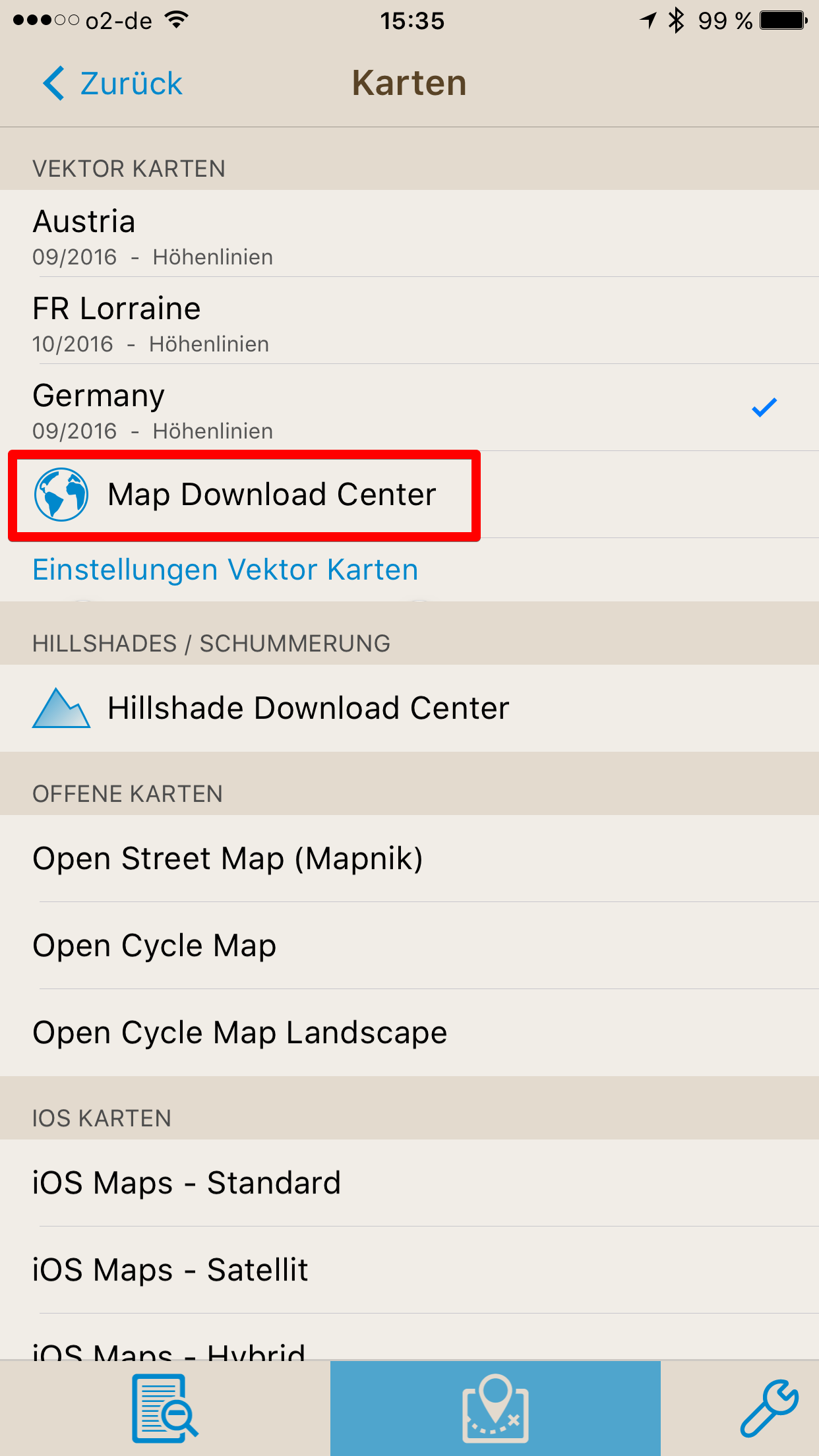Choose Open Cycle Map Landscape

(x=409, y=1033)
